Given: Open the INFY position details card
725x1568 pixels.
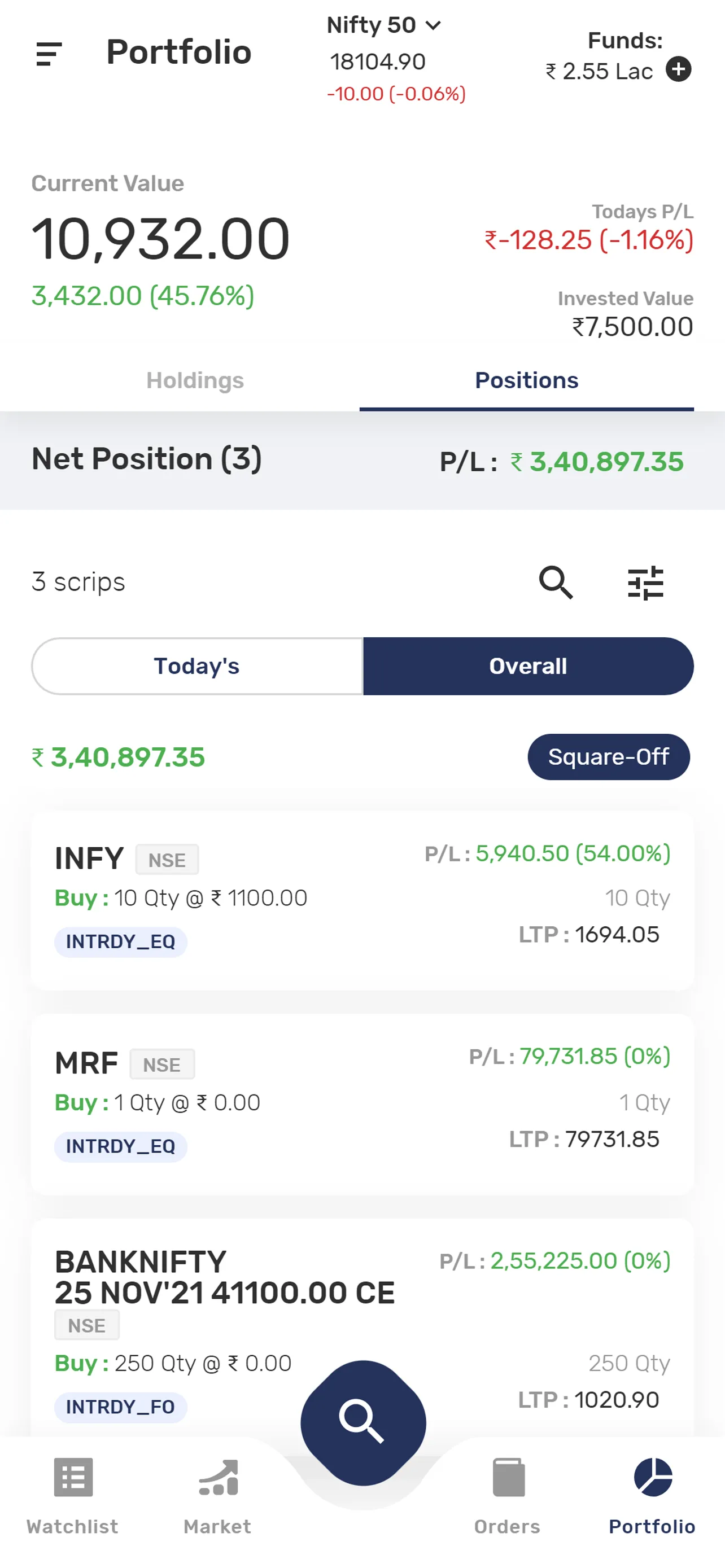Looking at the screenshot, I should 362,901.
